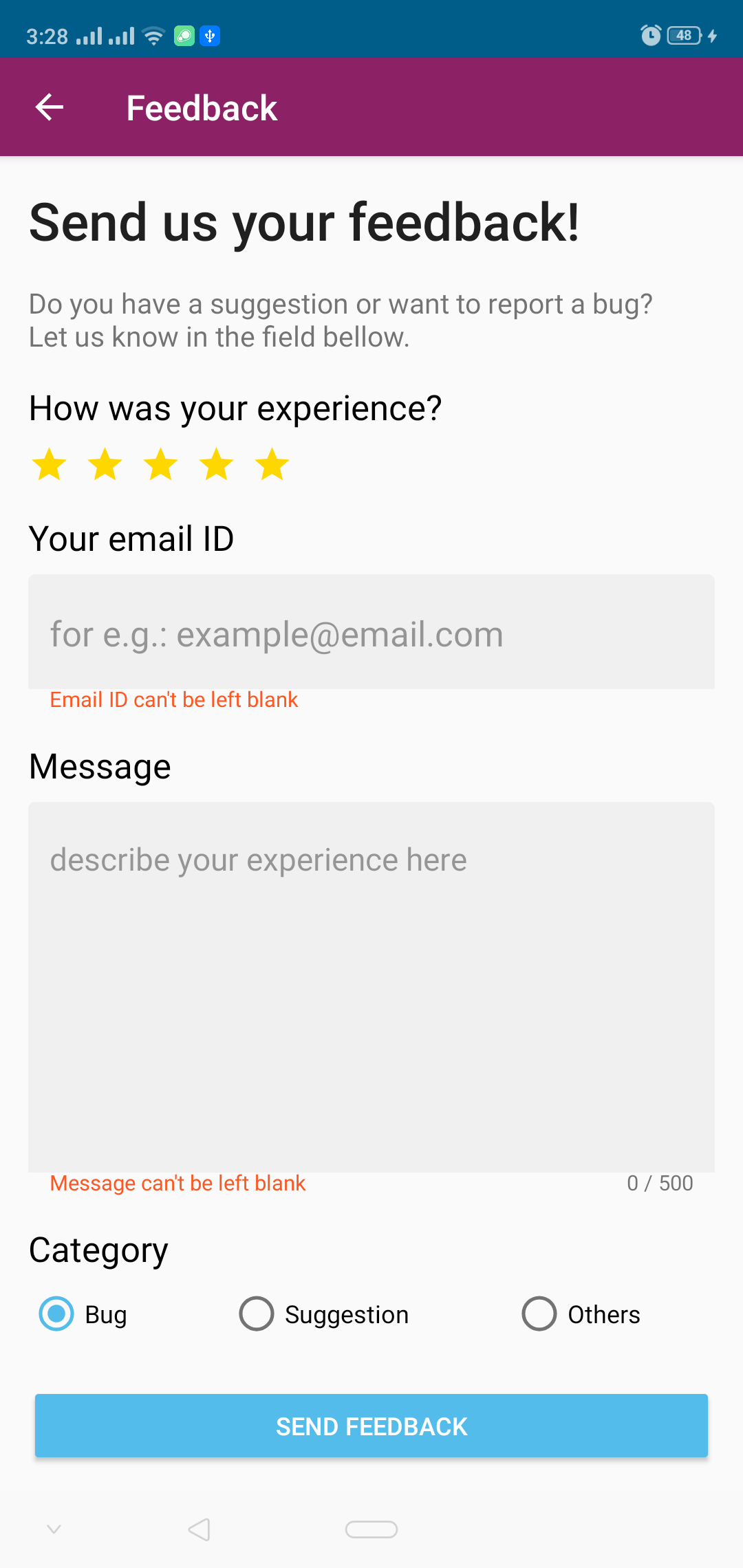
Task: Tap the back arrow in the Feedback header
Action: 48,107
